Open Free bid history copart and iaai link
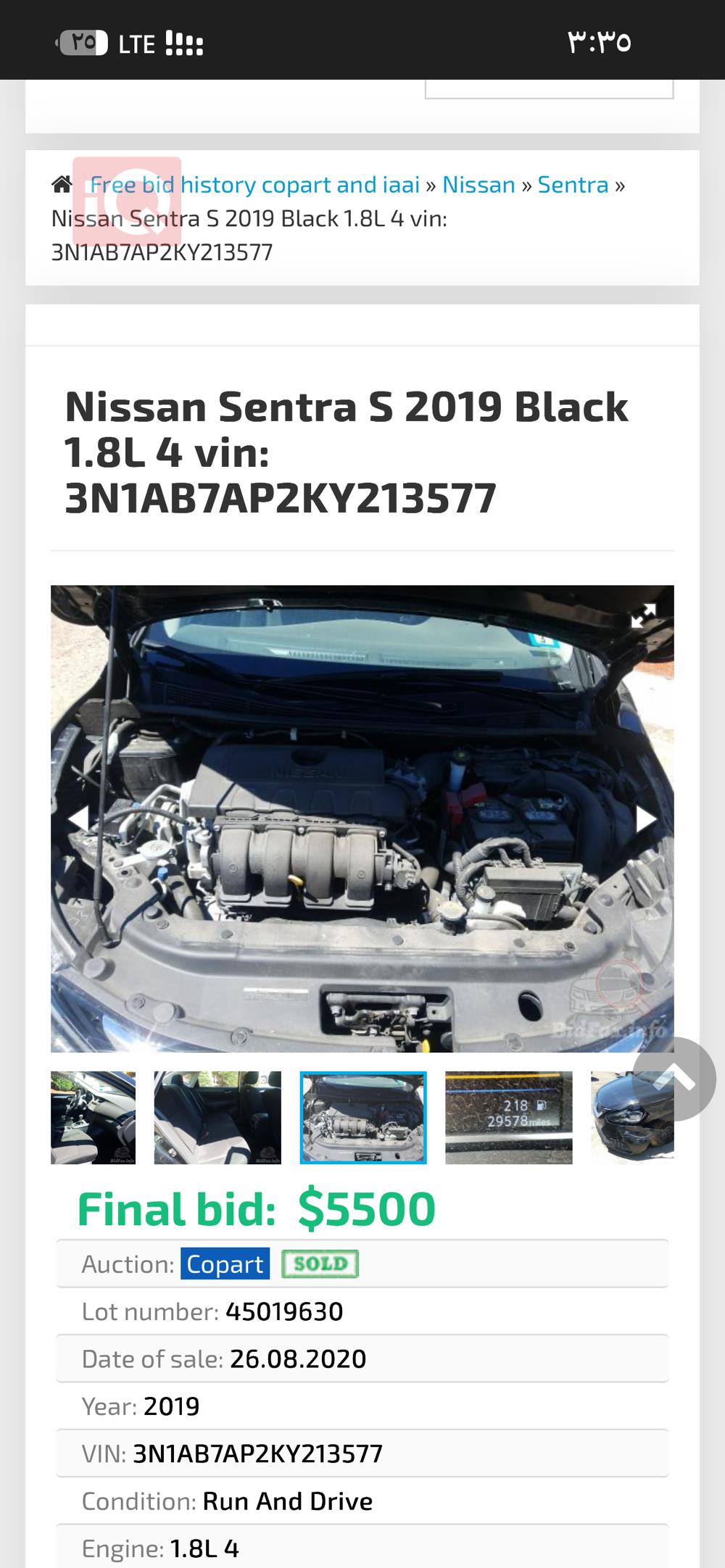This screenshot has height=1568, width=725. tap(254, 185)
